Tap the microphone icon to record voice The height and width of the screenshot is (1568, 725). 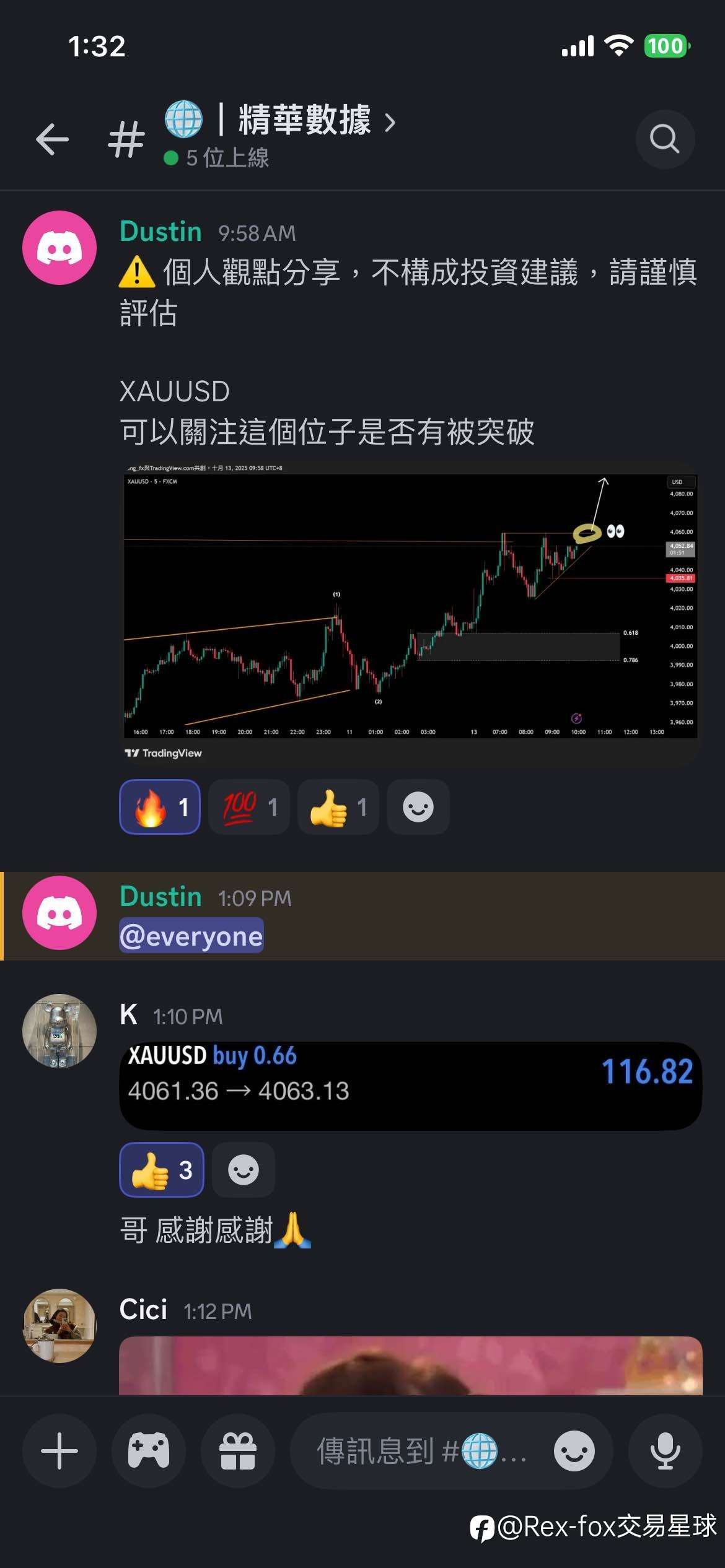point(664,1451)
